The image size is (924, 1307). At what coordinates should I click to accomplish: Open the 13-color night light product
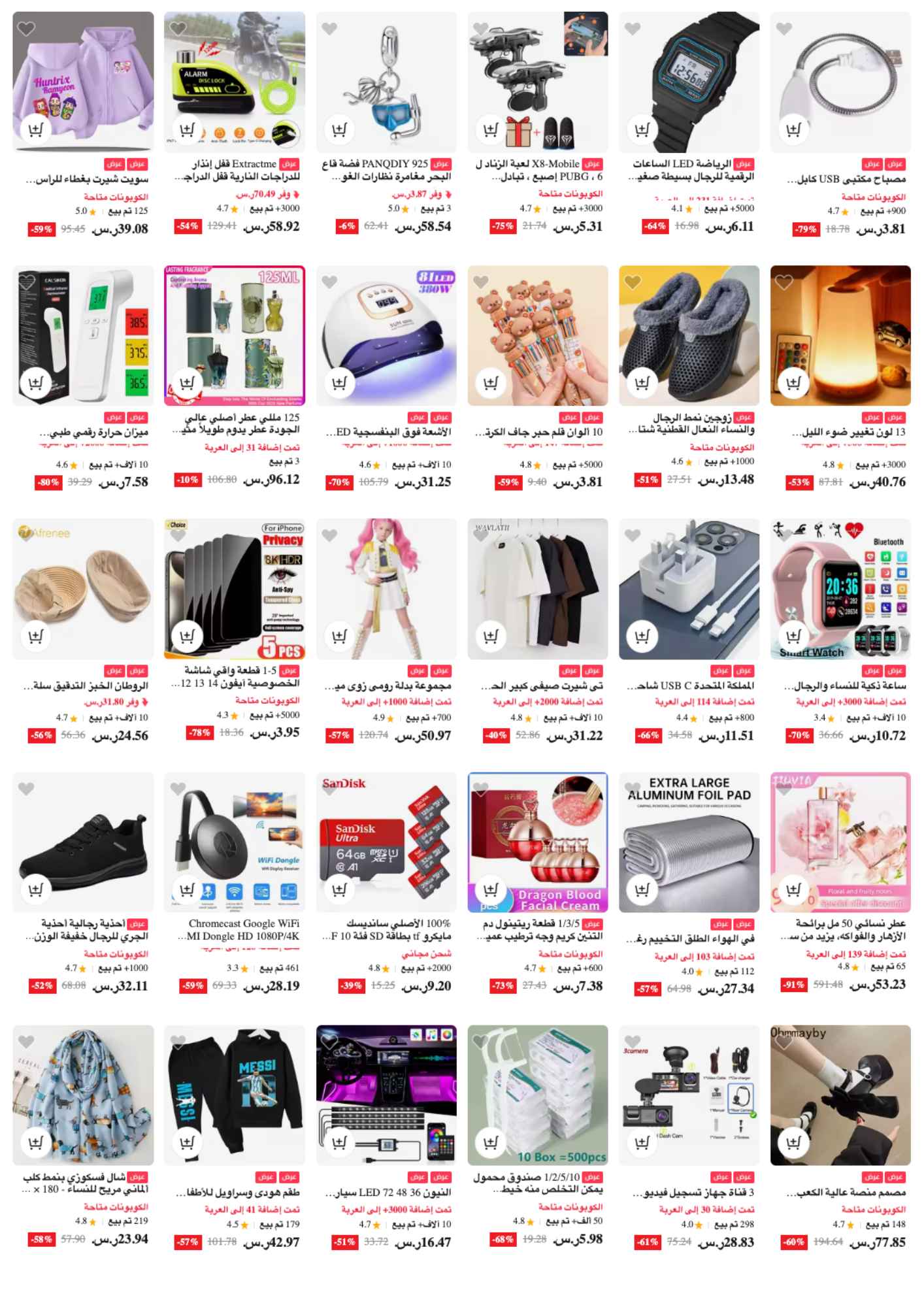click(x=840, y=335)
